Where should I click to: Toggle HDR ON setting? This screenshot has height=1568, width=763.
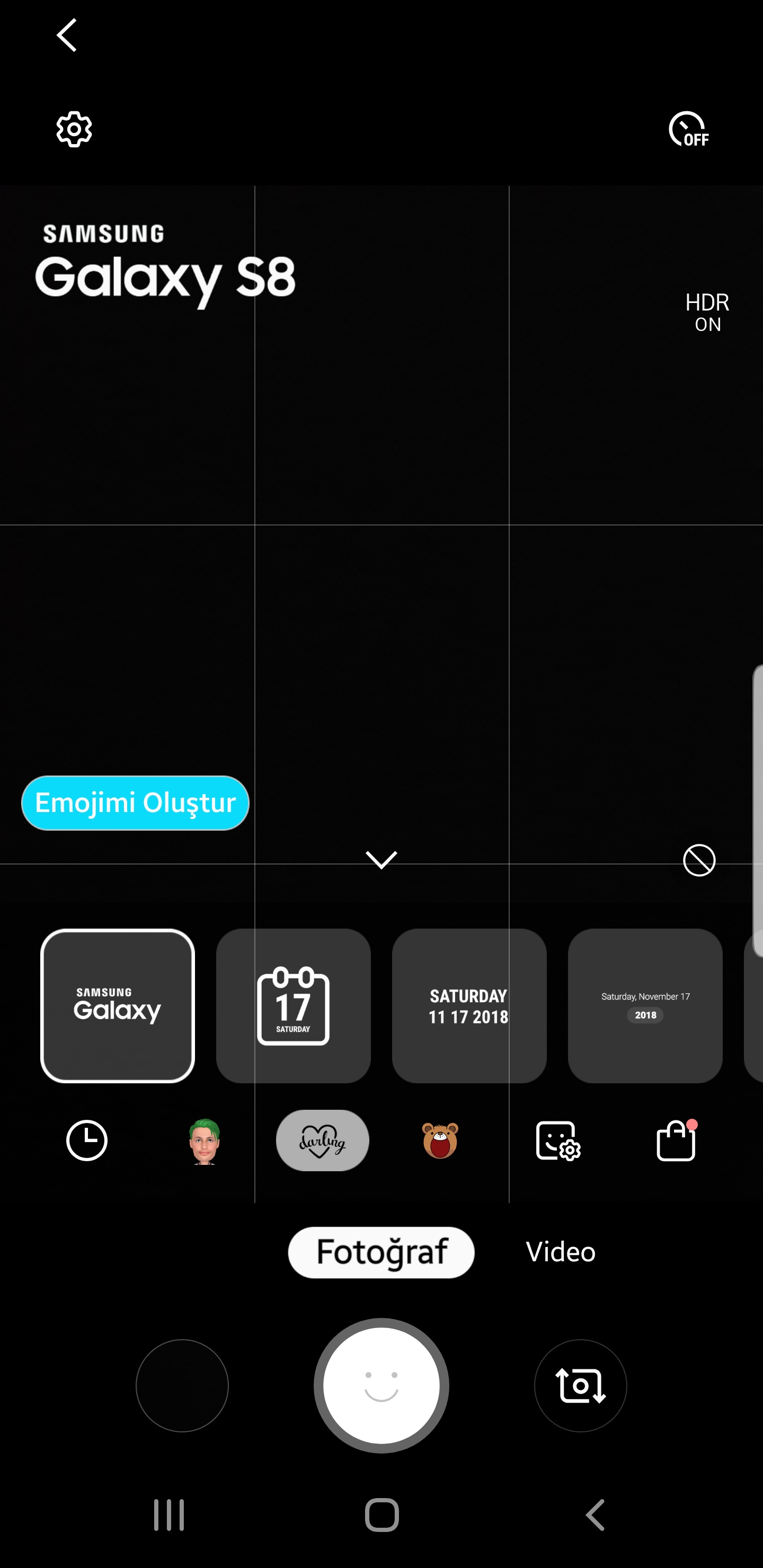707,313
